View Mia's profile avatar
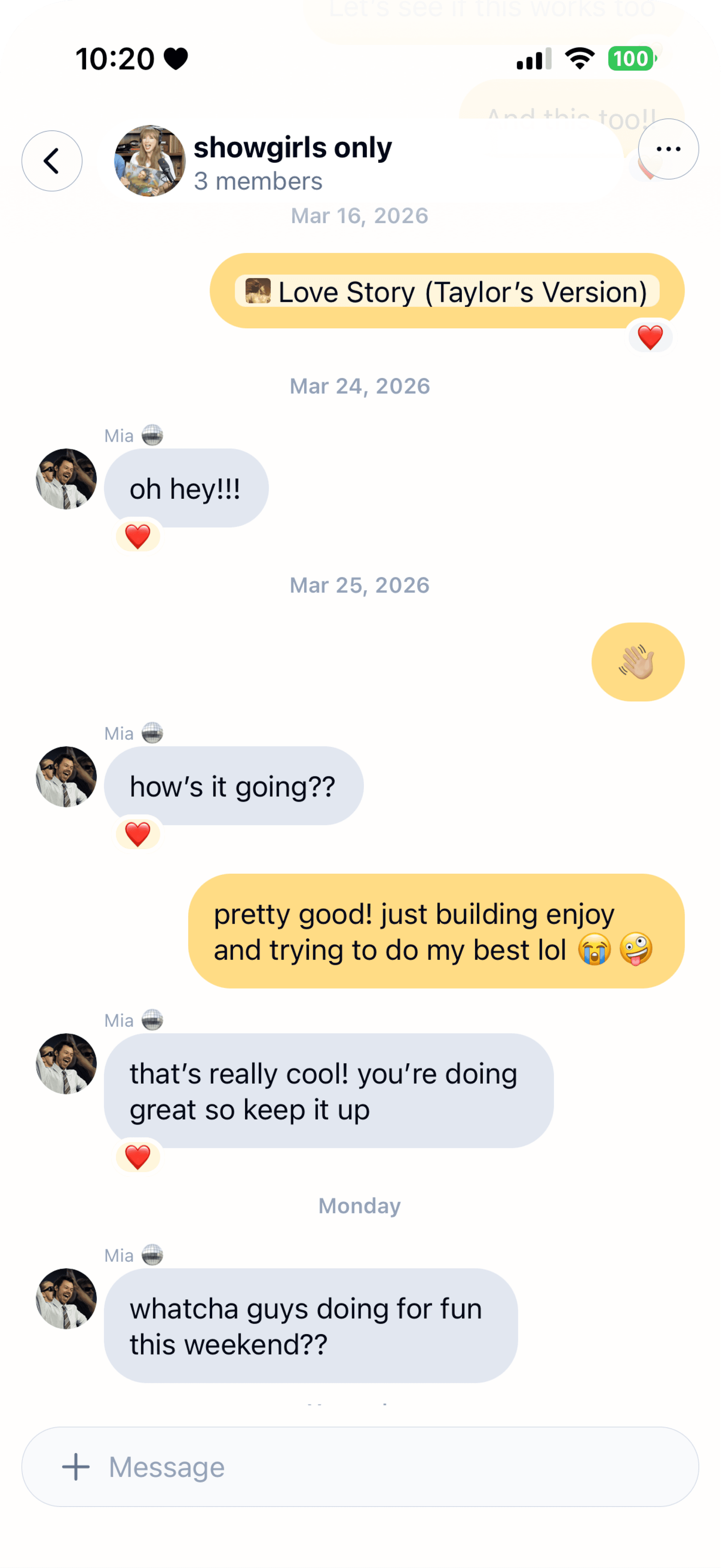 [66, 478]
